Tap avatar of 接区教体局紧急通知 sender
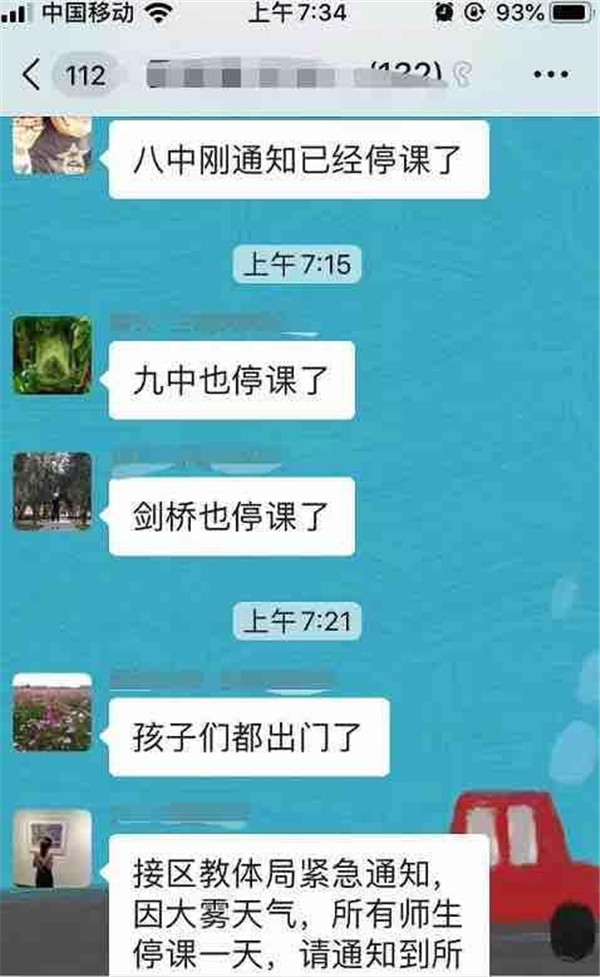This screenshot has height=977, width=600. click(53, 849)
